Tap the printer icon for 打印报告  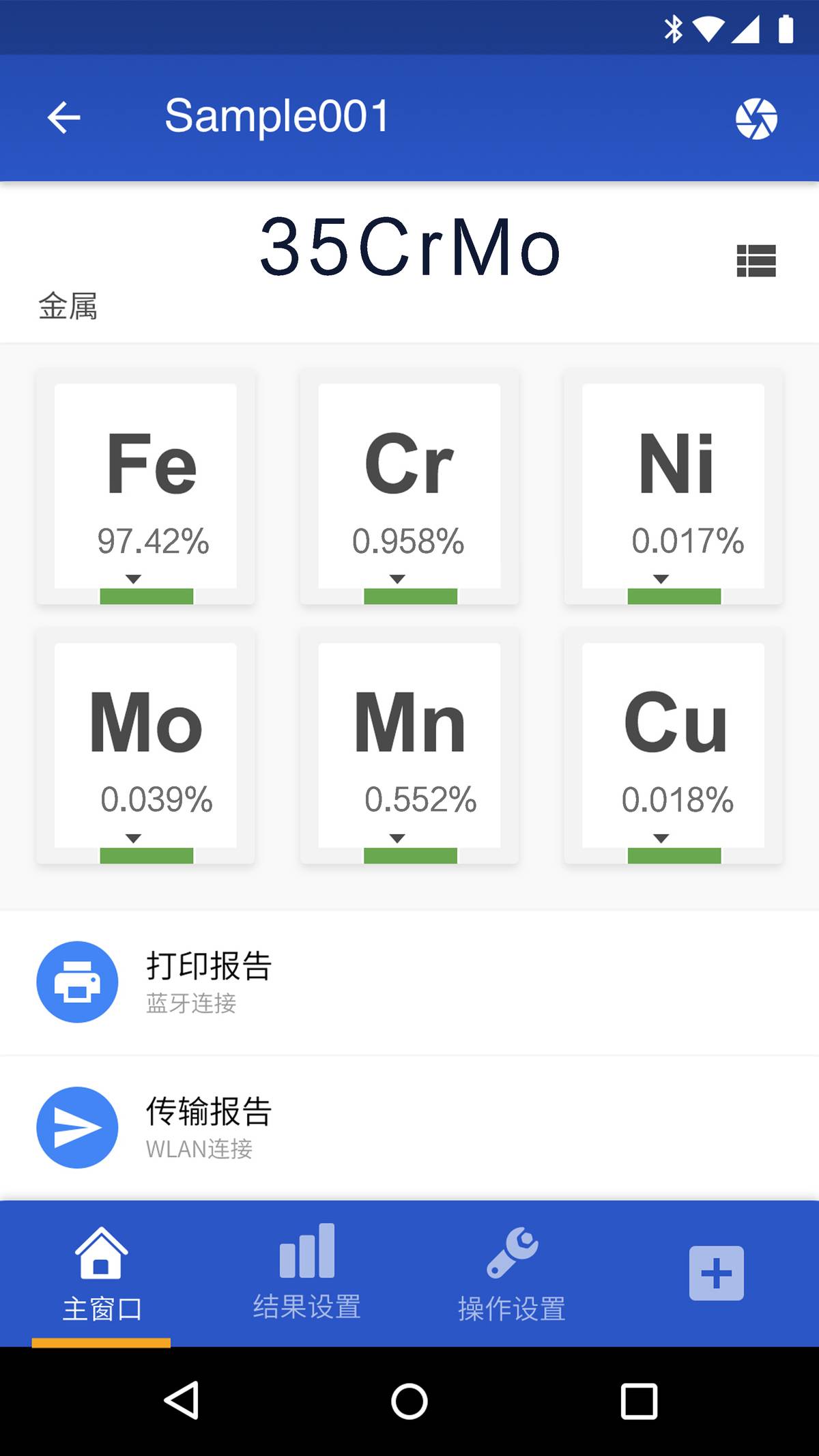pos(77,983)
